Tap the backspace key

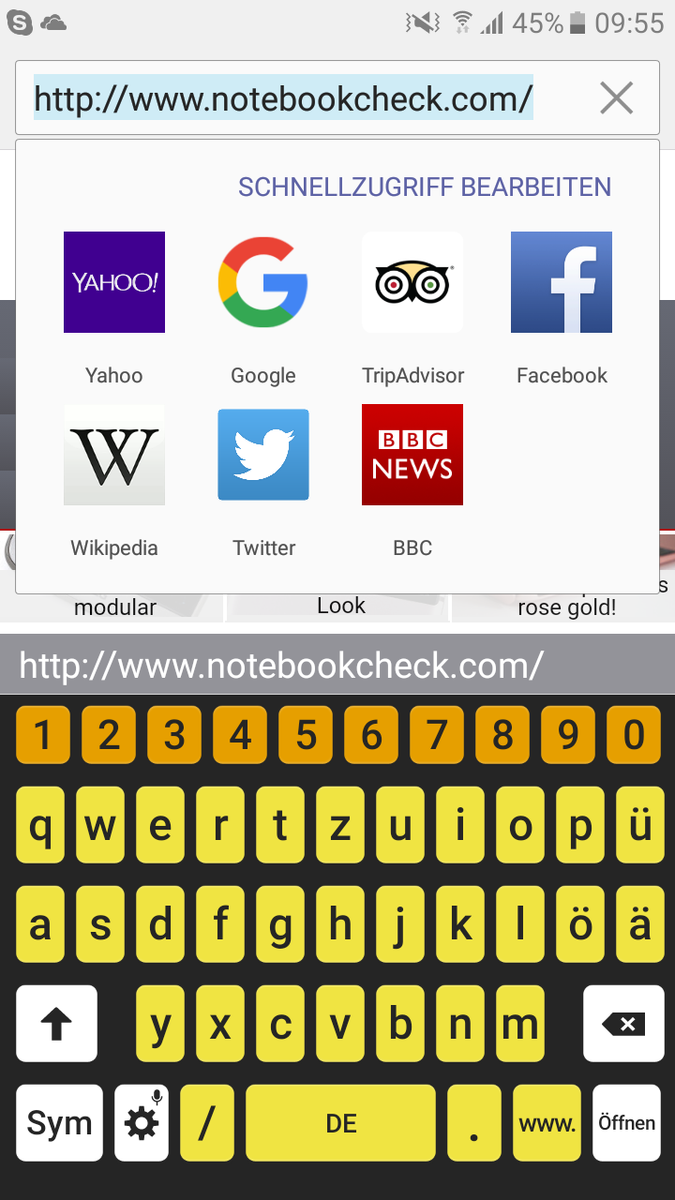tap(623, 1023)
